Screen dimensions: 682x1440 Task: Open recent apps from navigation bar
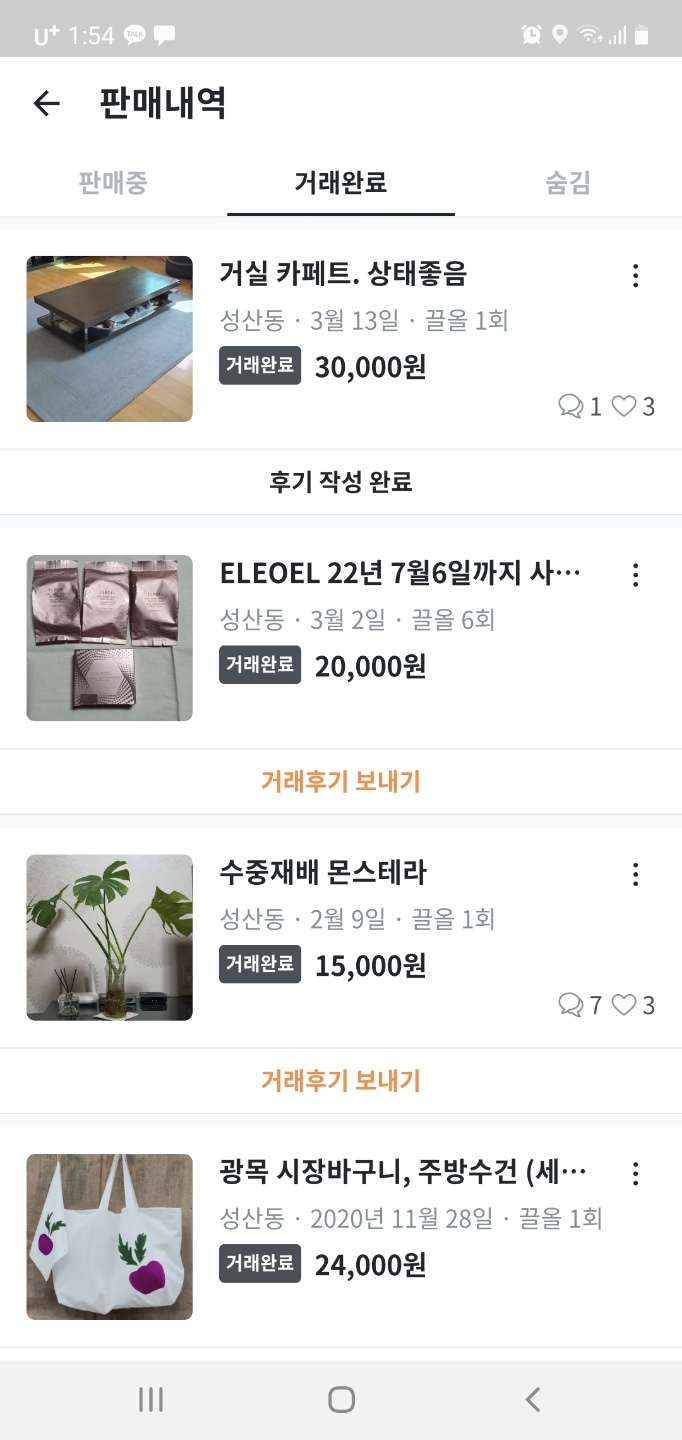150,1400
